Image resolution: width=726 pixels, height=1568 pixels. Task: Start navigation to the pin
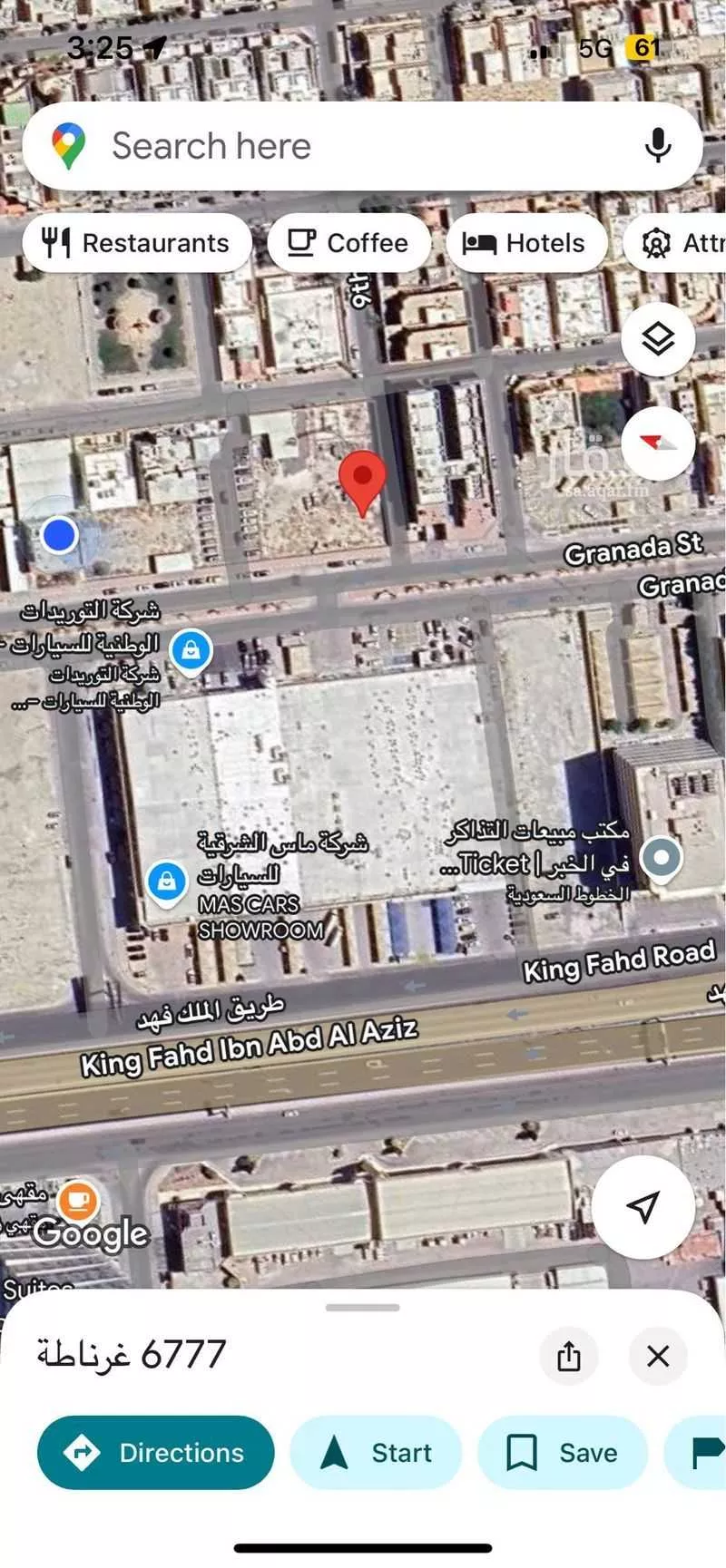click(376, 1452)
